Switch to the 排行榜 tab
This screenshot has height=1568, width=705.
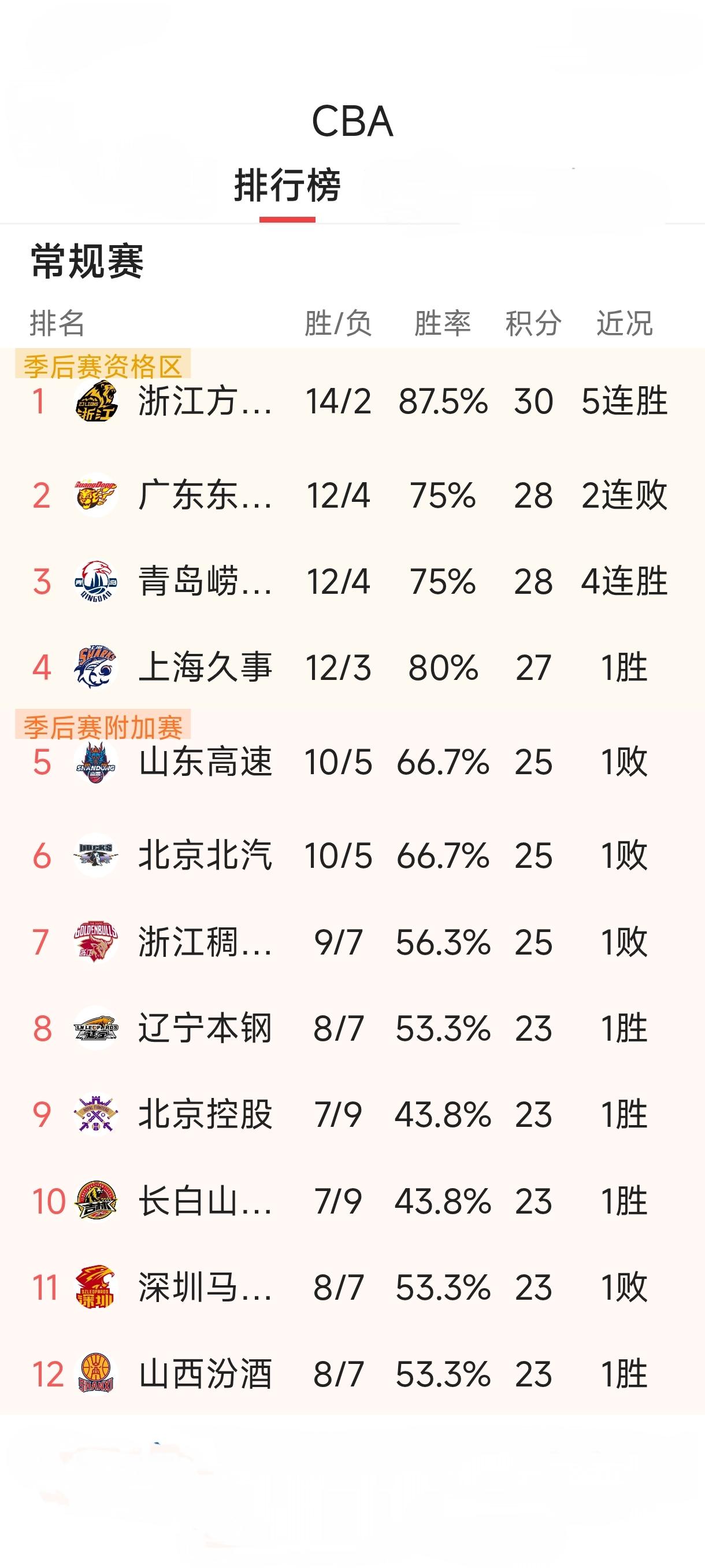pos(286,188)
